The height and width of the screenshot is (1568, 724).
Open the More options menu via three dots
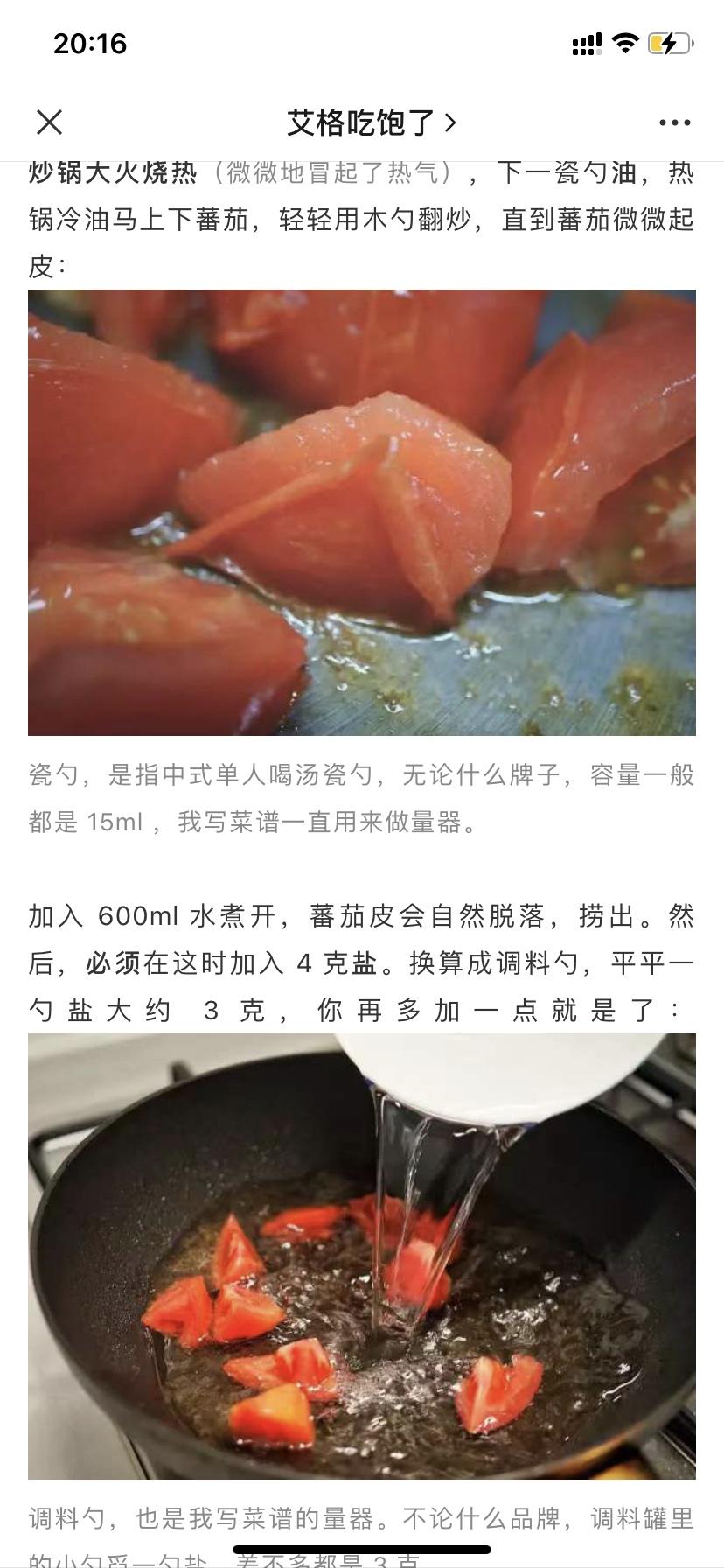[673, 122]
